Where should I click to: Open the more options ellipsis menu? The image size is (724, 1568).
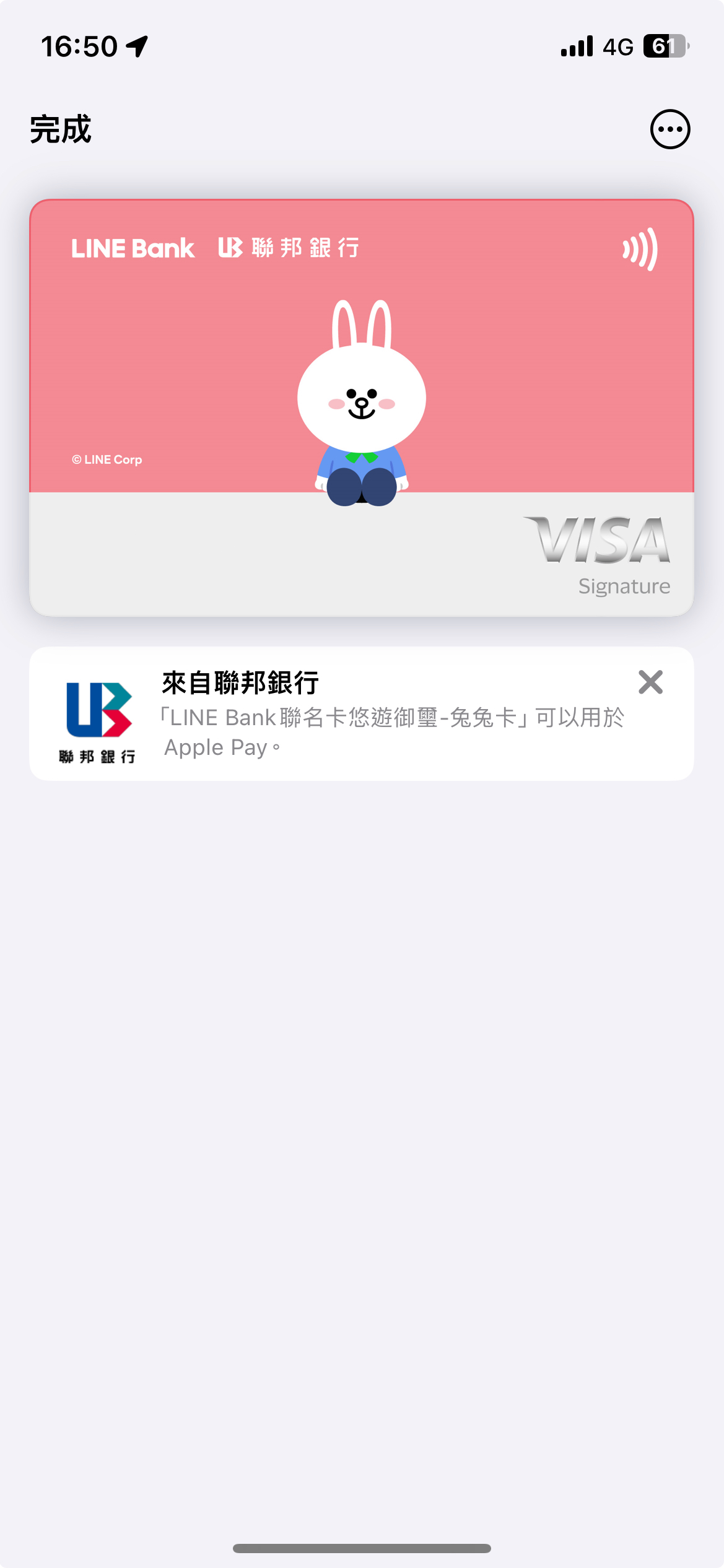pyautogui.click(x=669, y=129)
